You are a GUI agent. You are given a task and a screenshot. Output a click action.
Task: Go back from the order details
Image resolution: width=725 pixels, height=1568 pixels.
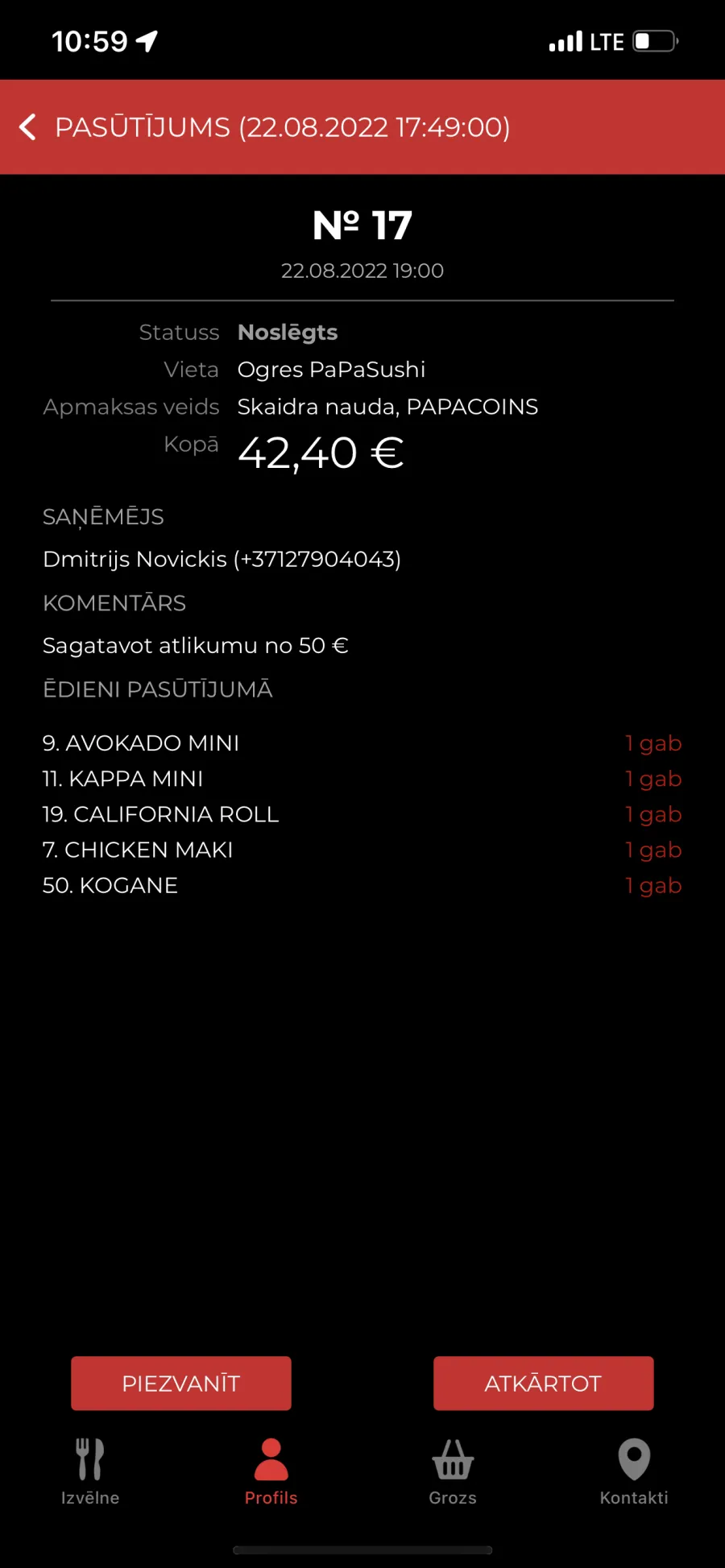coord(28,127)
